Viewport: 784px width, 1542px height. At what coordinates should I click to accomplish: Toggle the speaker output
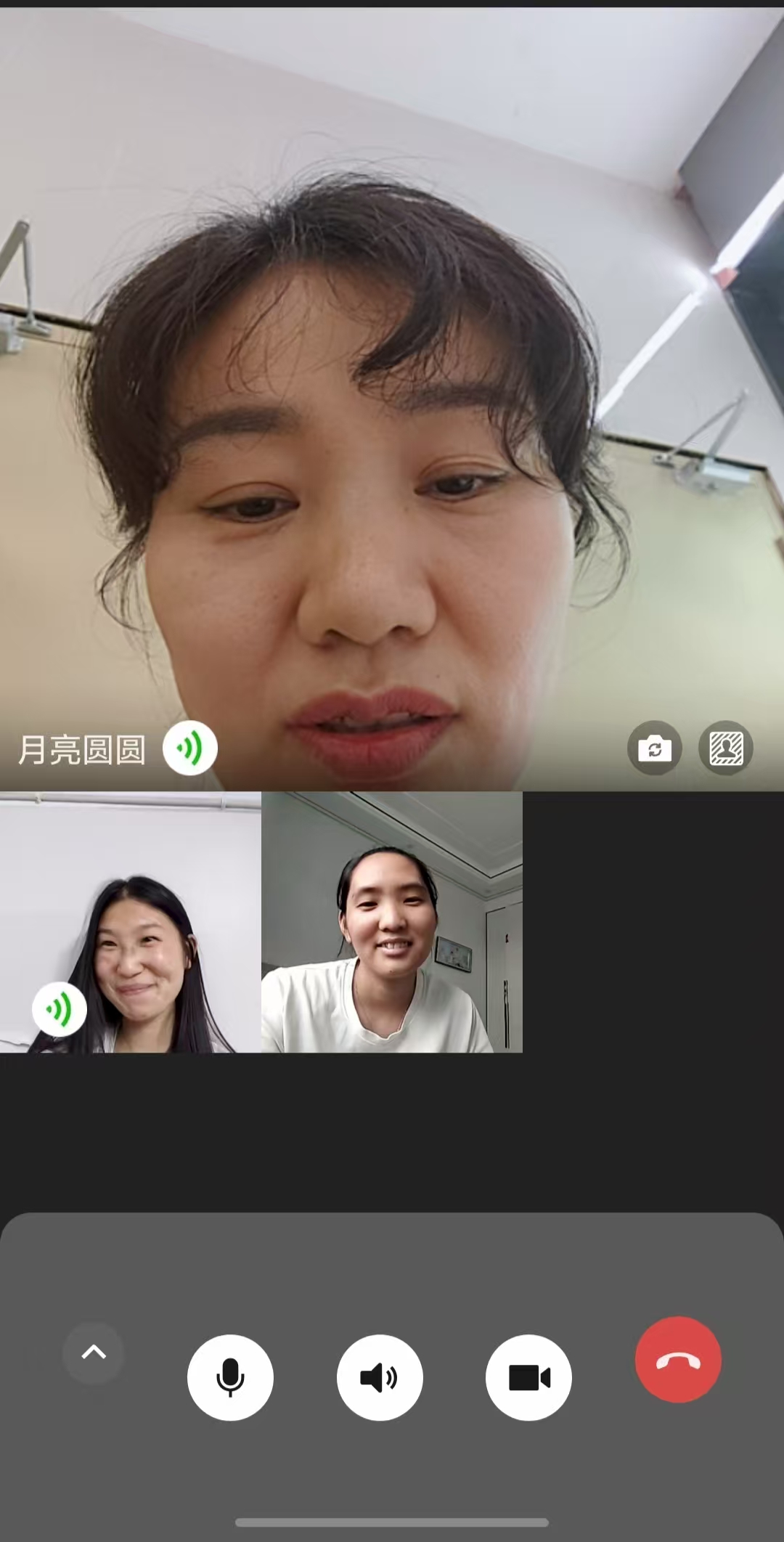(380, 1377)
